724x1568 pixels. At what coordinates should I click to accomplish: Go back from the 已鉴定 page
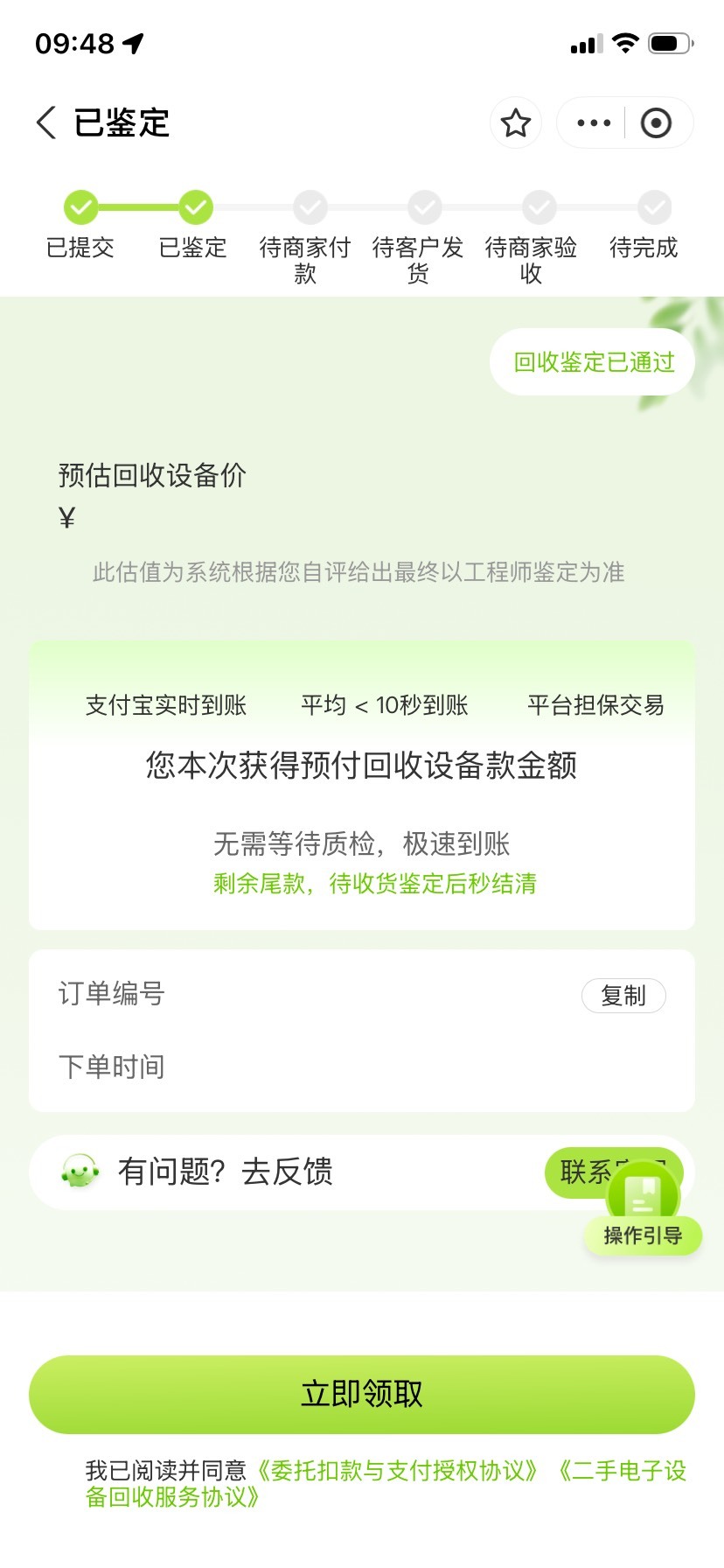[46, 122]
